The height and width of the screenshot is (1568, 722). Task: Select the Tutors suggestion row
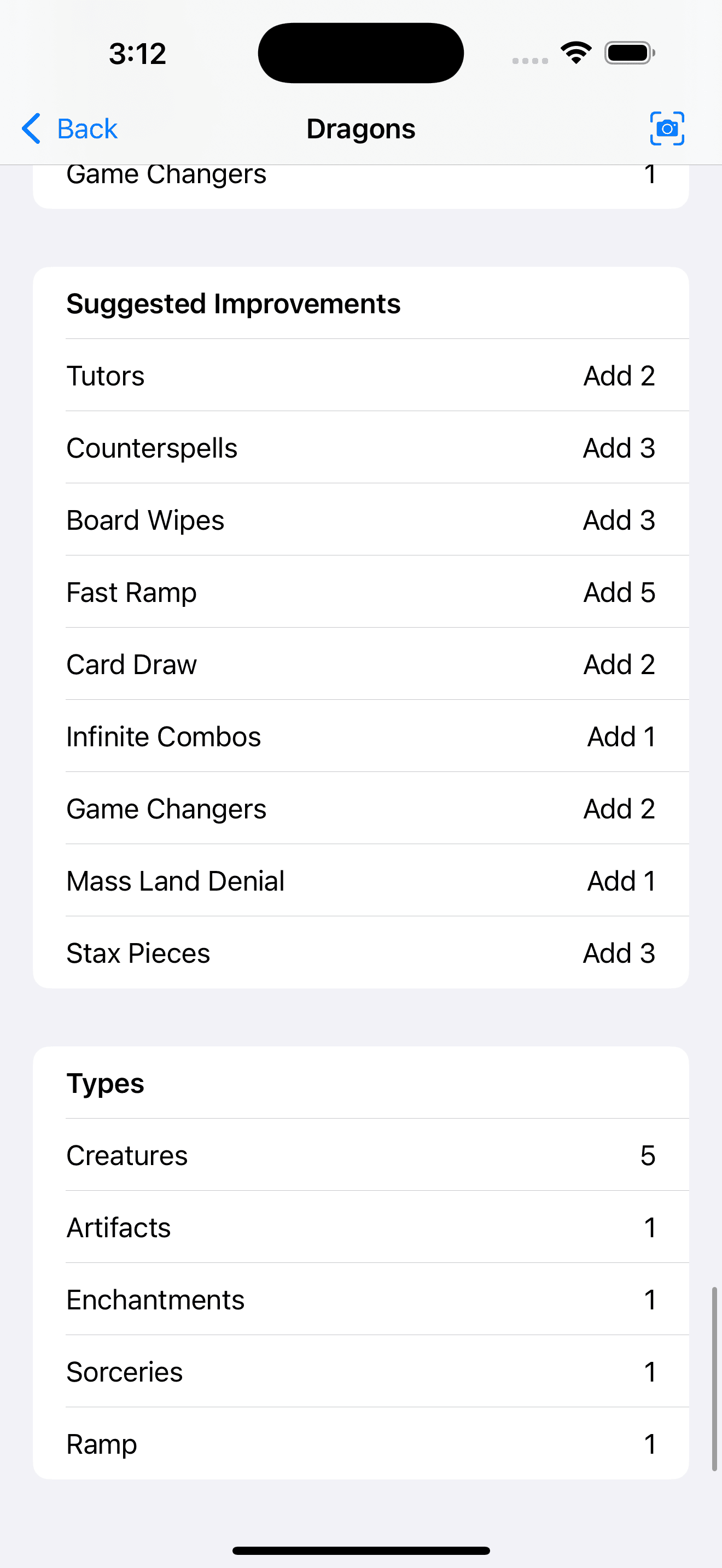pos(361,376)
